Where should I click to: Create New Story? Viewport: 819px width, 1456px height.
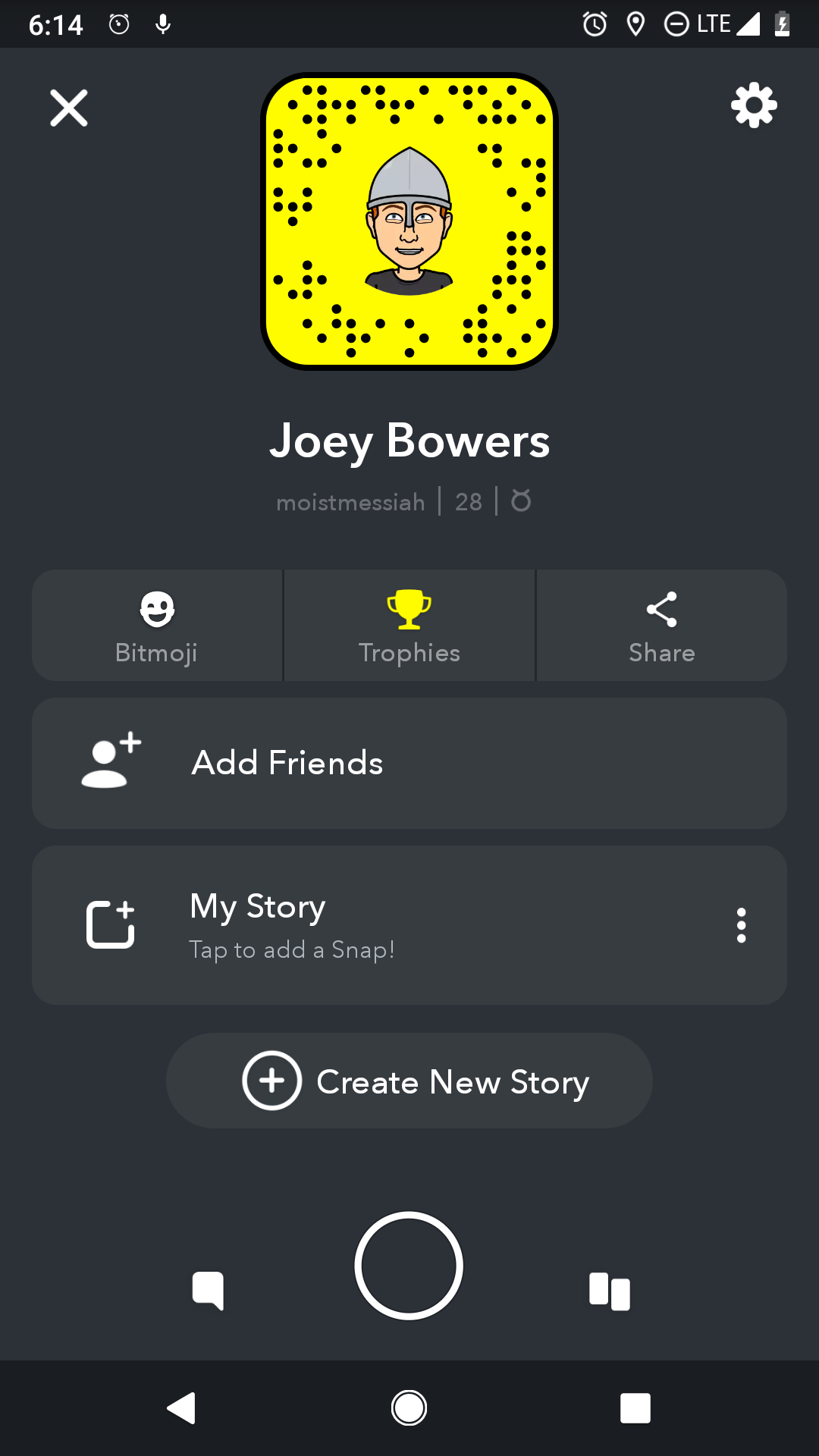coord(409,1081)
